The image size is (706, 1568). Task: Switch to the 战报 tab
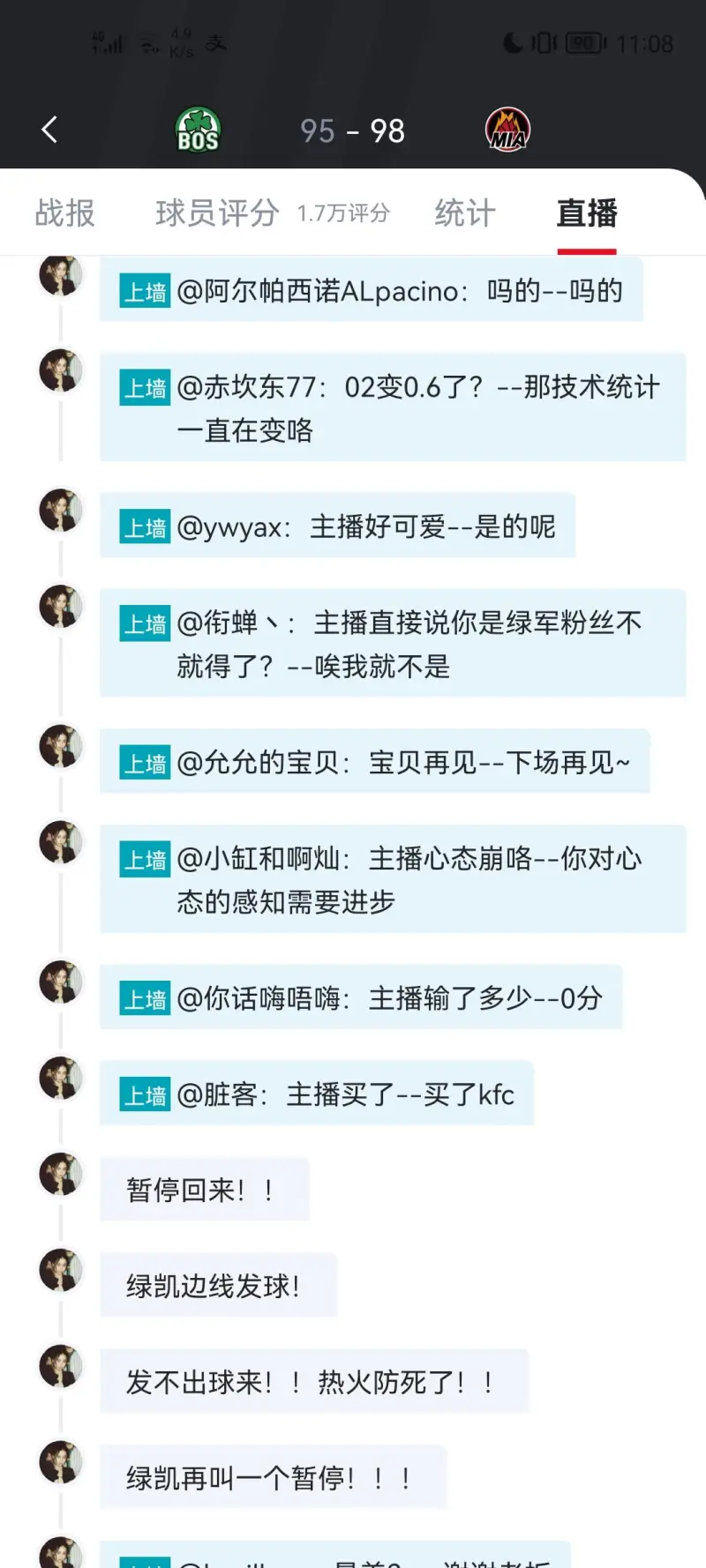click(65, 213)
